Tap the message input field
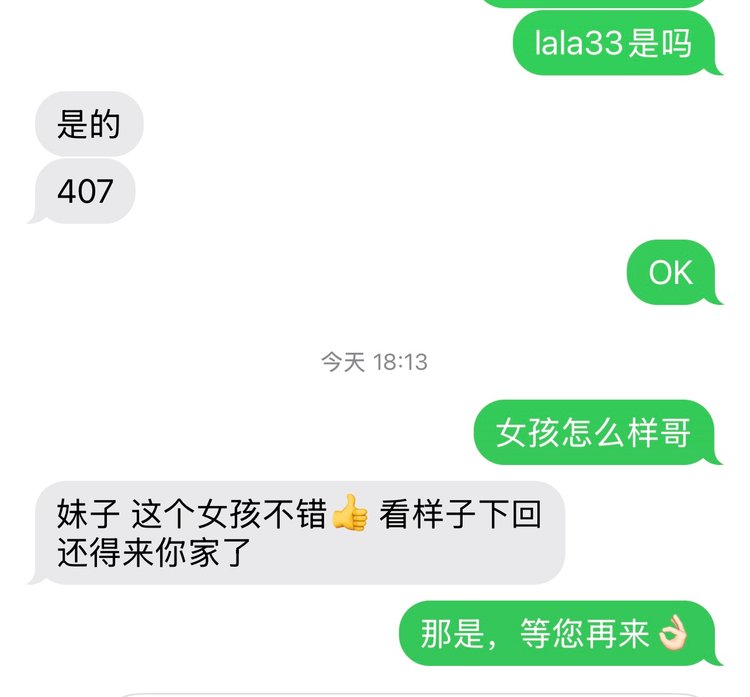Image resolution: width=750 pixels, height=697 pixels. 410,692
